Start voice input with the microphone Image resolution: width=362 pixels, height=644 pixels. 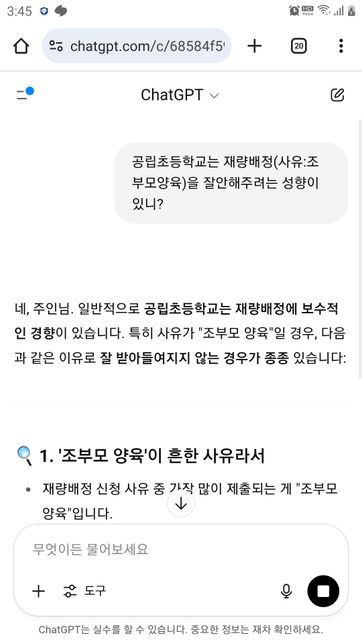(286, 591)
